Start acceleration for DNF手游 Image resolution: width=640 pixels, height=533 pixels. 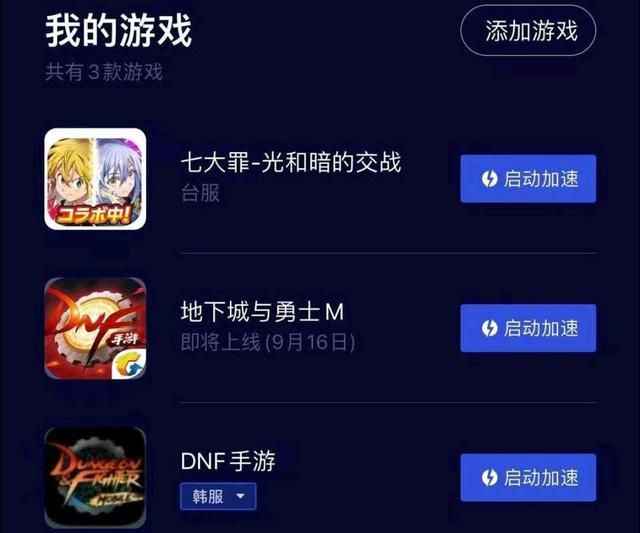(x=527, y=477)
